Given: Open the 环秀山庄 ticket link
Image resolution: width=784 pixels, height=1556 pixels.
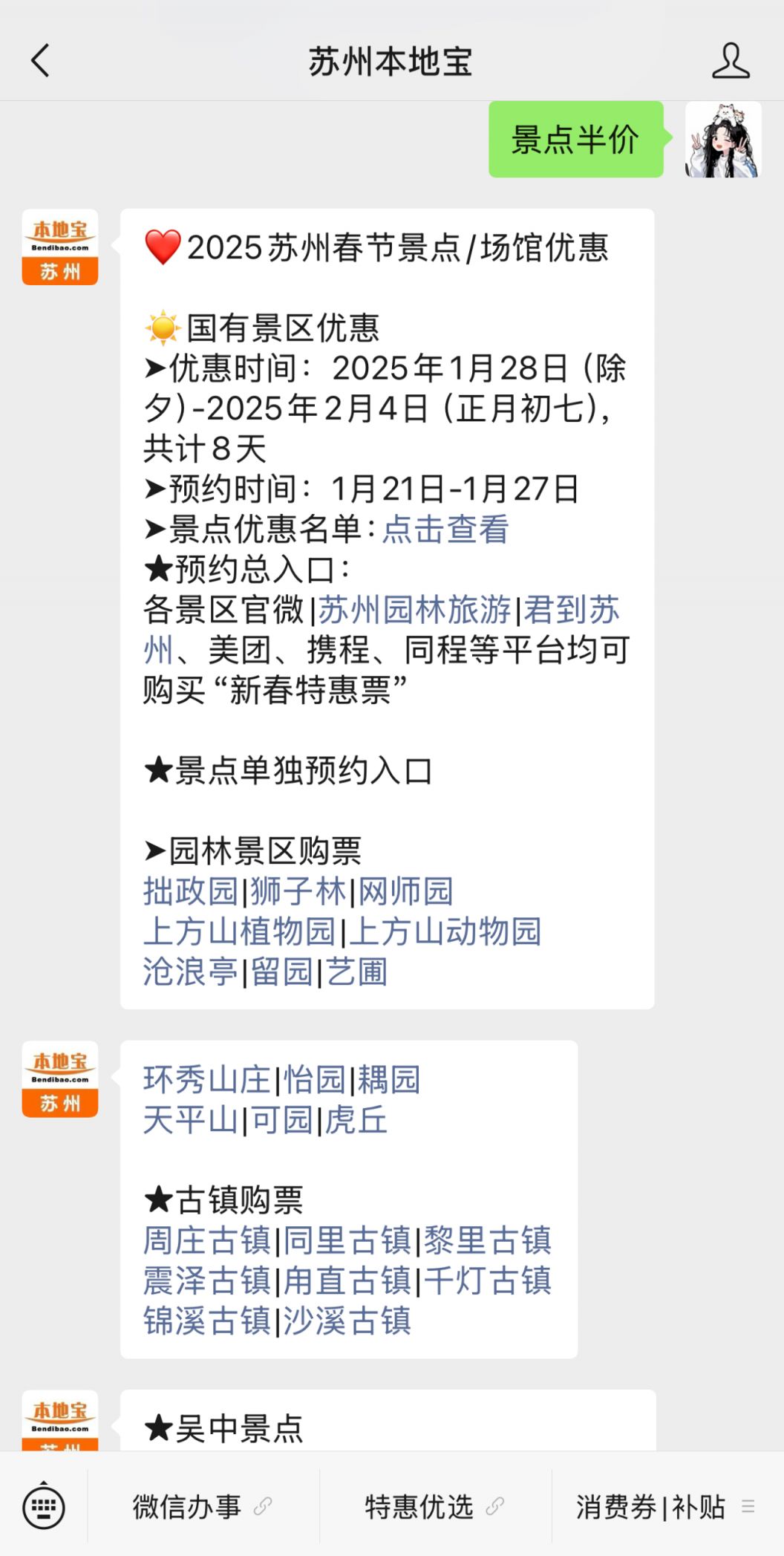Looking at the screenshot, I should point(206,1080).
